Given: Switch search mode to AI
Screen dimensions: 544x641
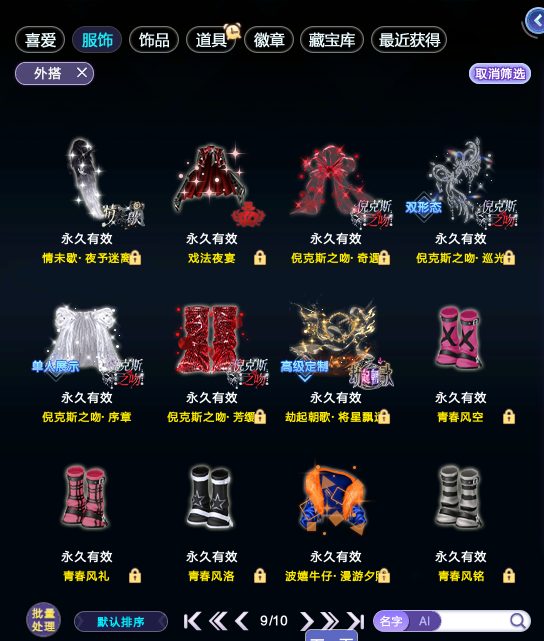Looking at the screenshot, I should [x=424, y=621].
